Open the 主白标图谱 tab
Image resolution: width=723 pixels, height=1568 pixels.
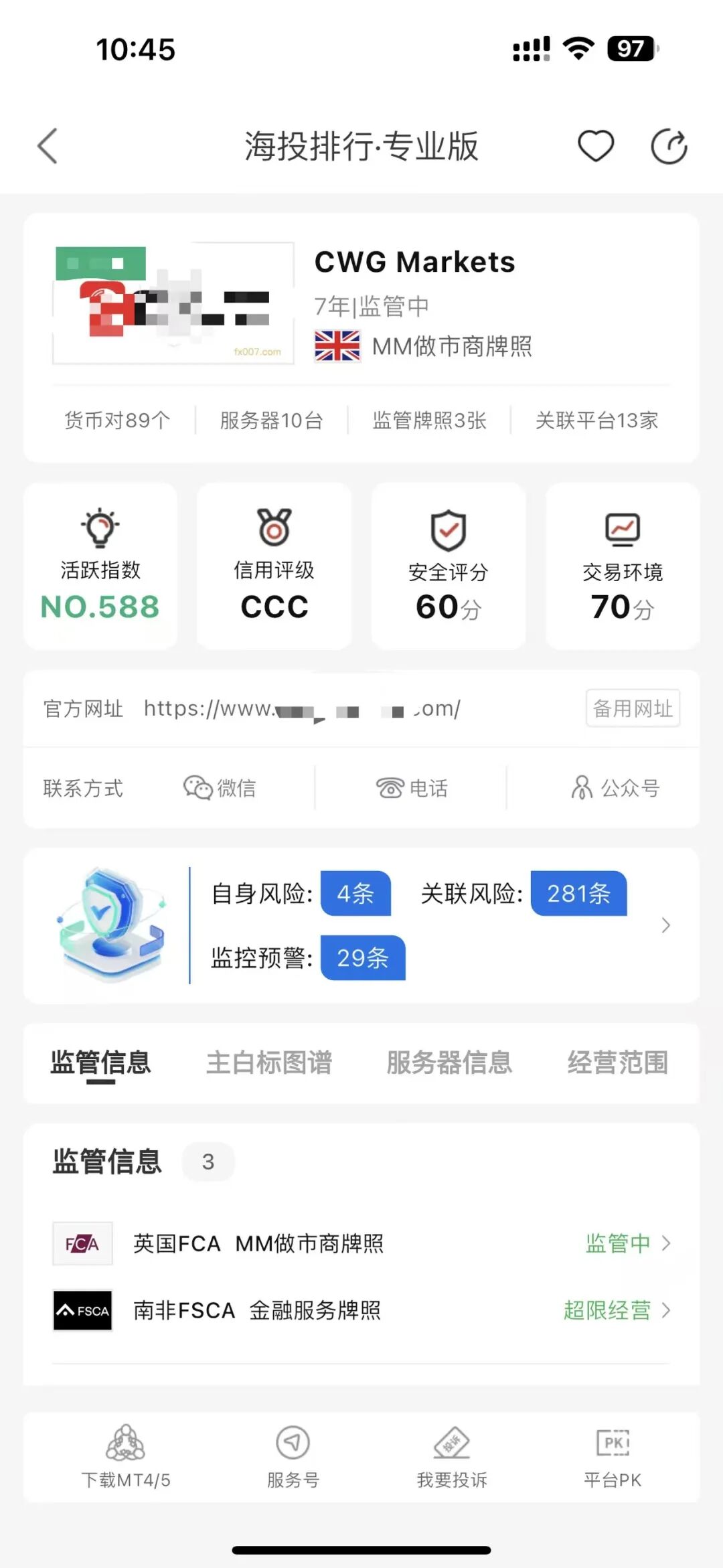[270, 1062]
